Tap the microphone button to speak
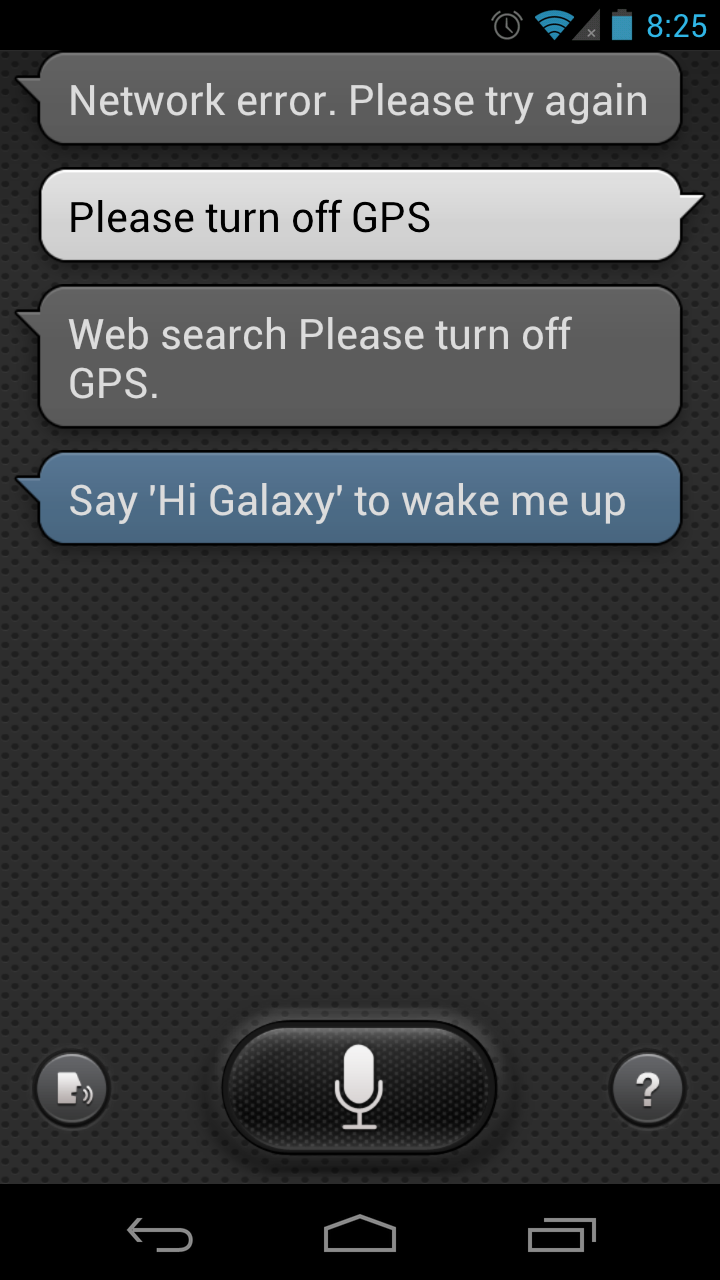Screen dimensions: 720x1280 [x=359, y=1088]
